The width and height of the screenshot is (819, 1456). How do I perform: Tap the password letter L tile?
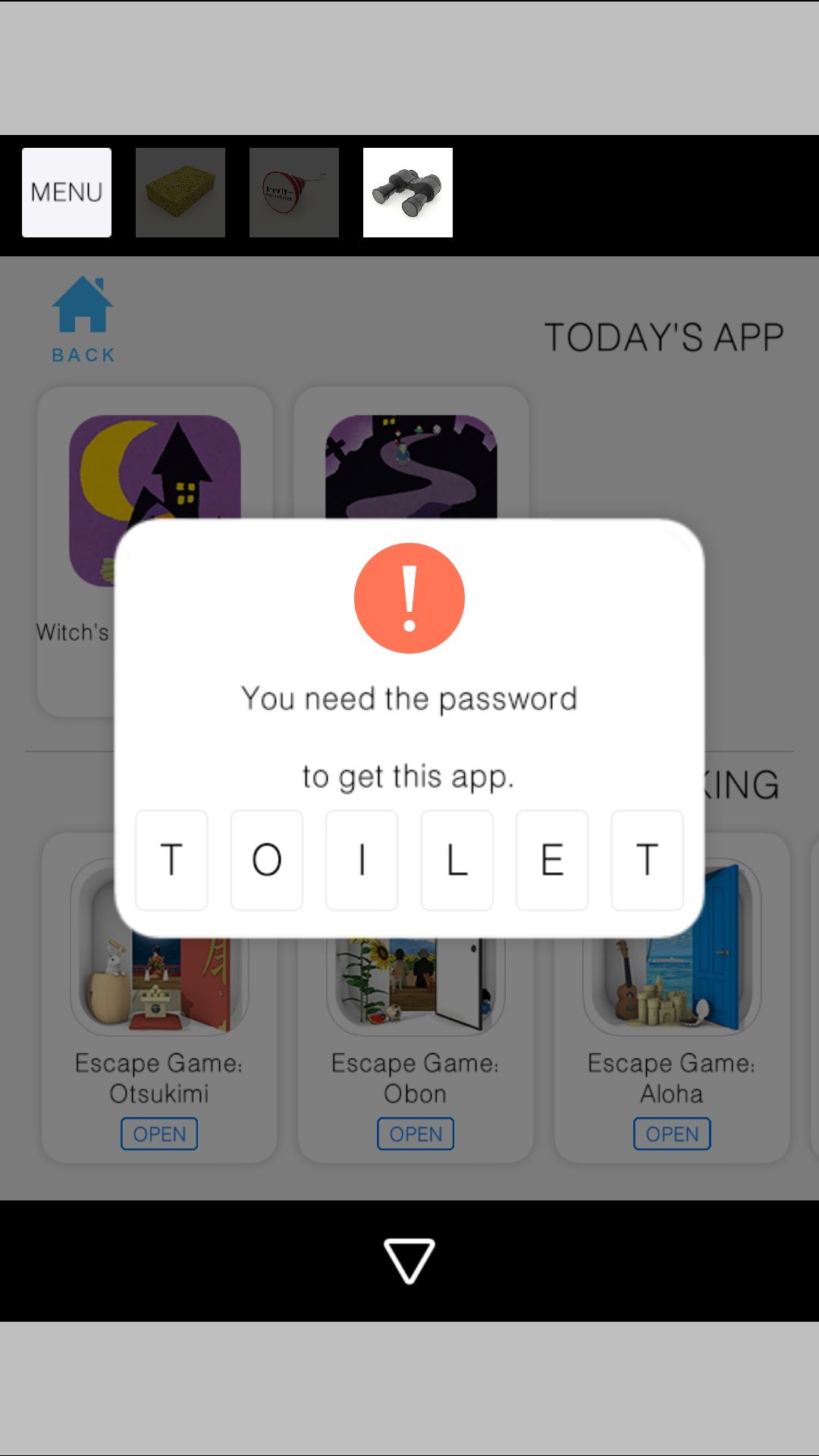457,861
